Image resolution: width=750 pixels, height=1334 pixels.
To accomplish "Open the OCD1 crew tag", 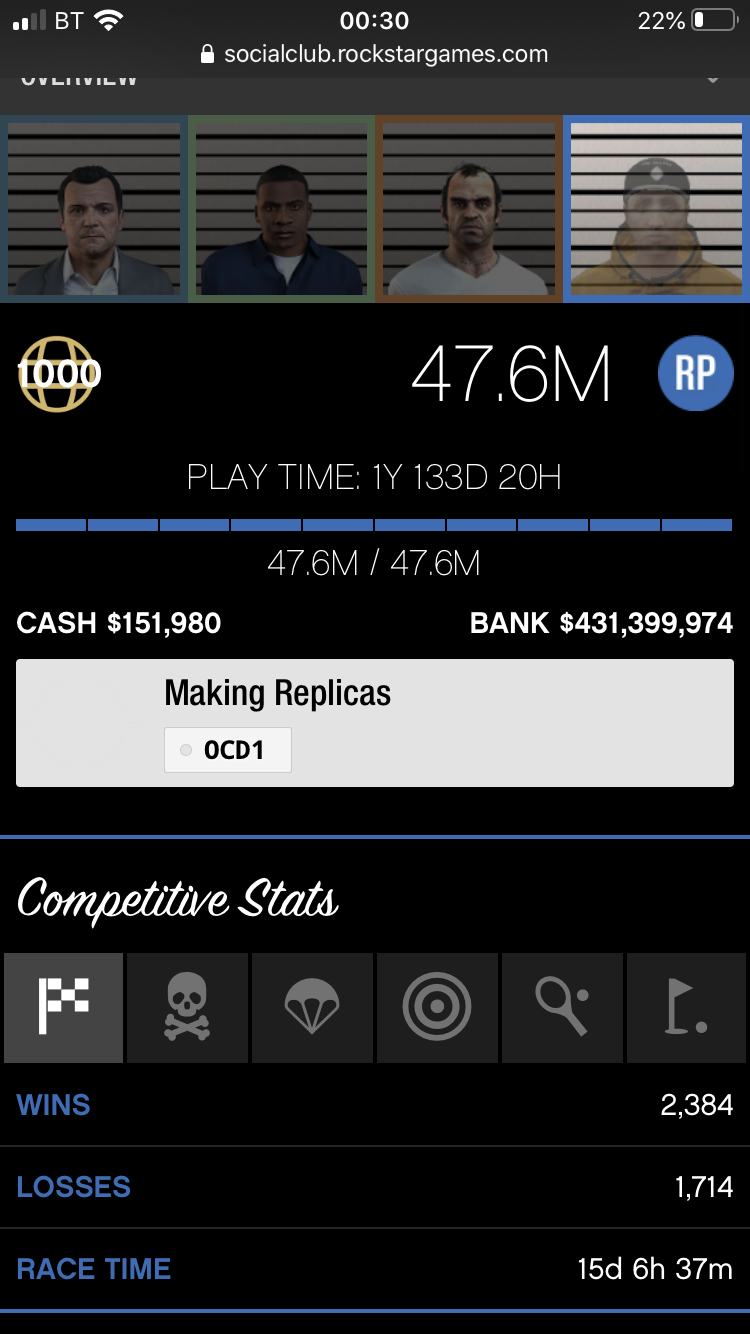I will (x=228, y=750).
